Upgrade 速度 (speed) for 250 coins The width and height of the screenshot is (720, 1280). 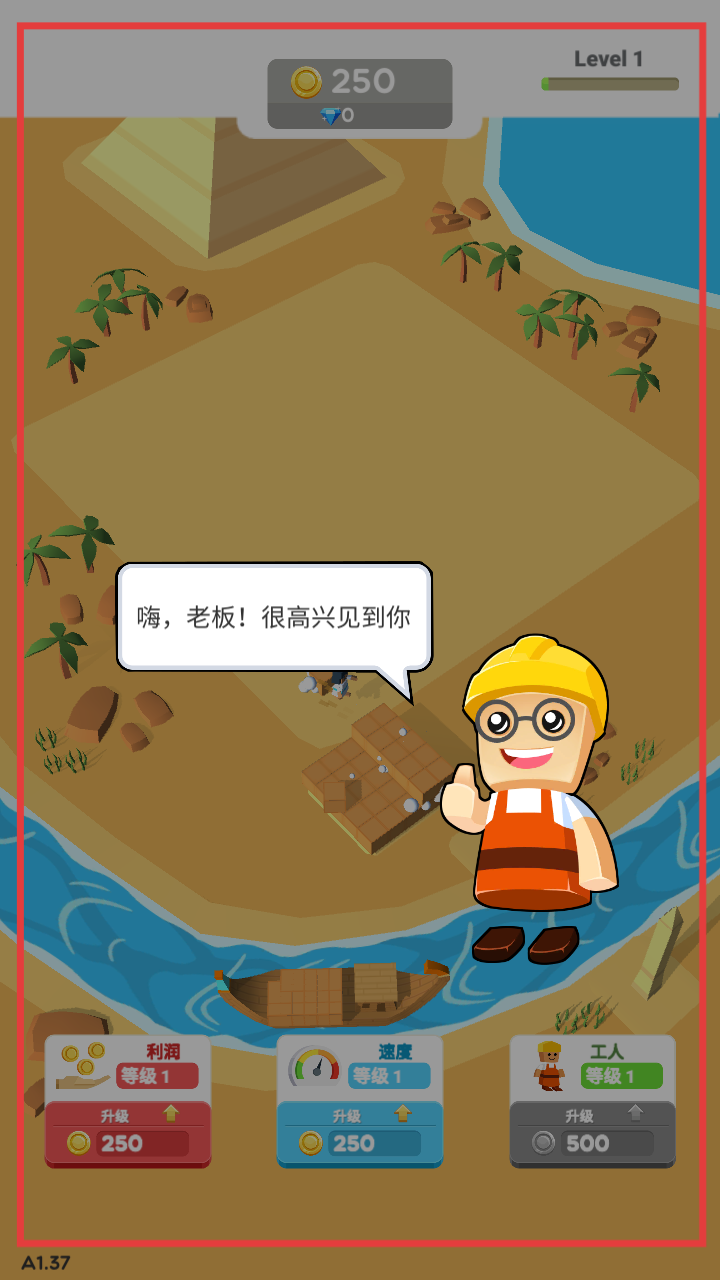point(360,1133)
